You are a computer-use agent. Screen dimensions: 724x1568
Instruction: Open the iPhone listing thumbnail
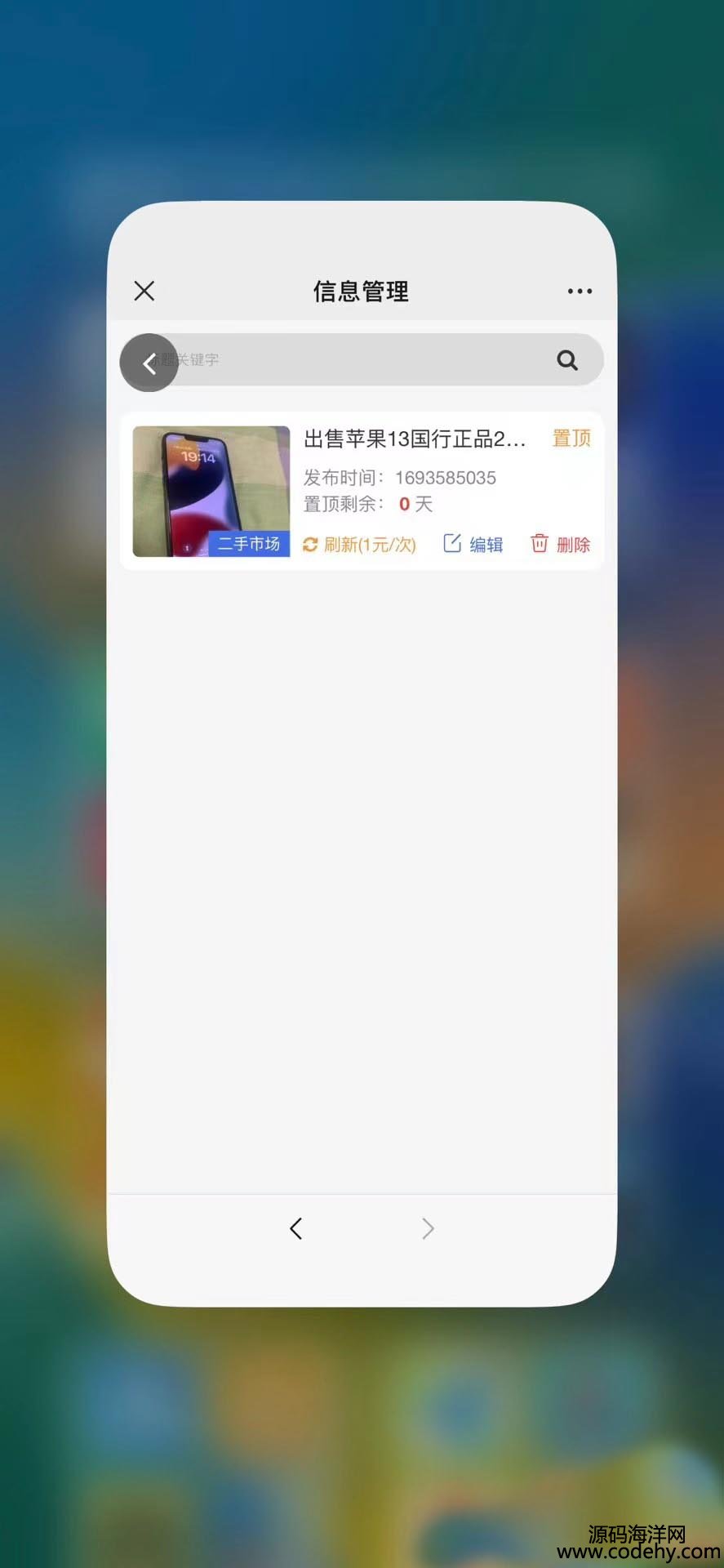point(211,491)
